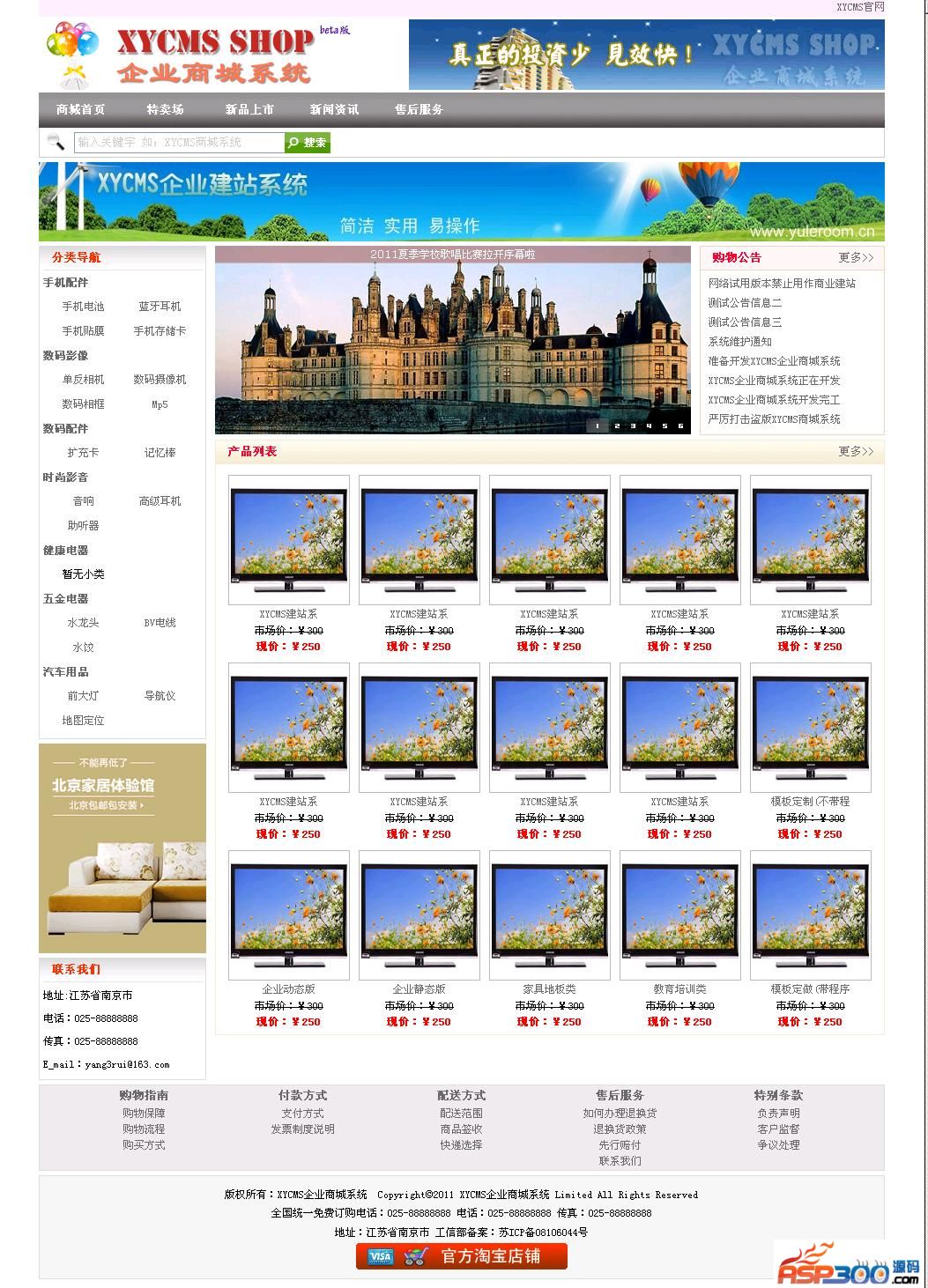Visit the 官方淘宝店铺 store button

462,1256
